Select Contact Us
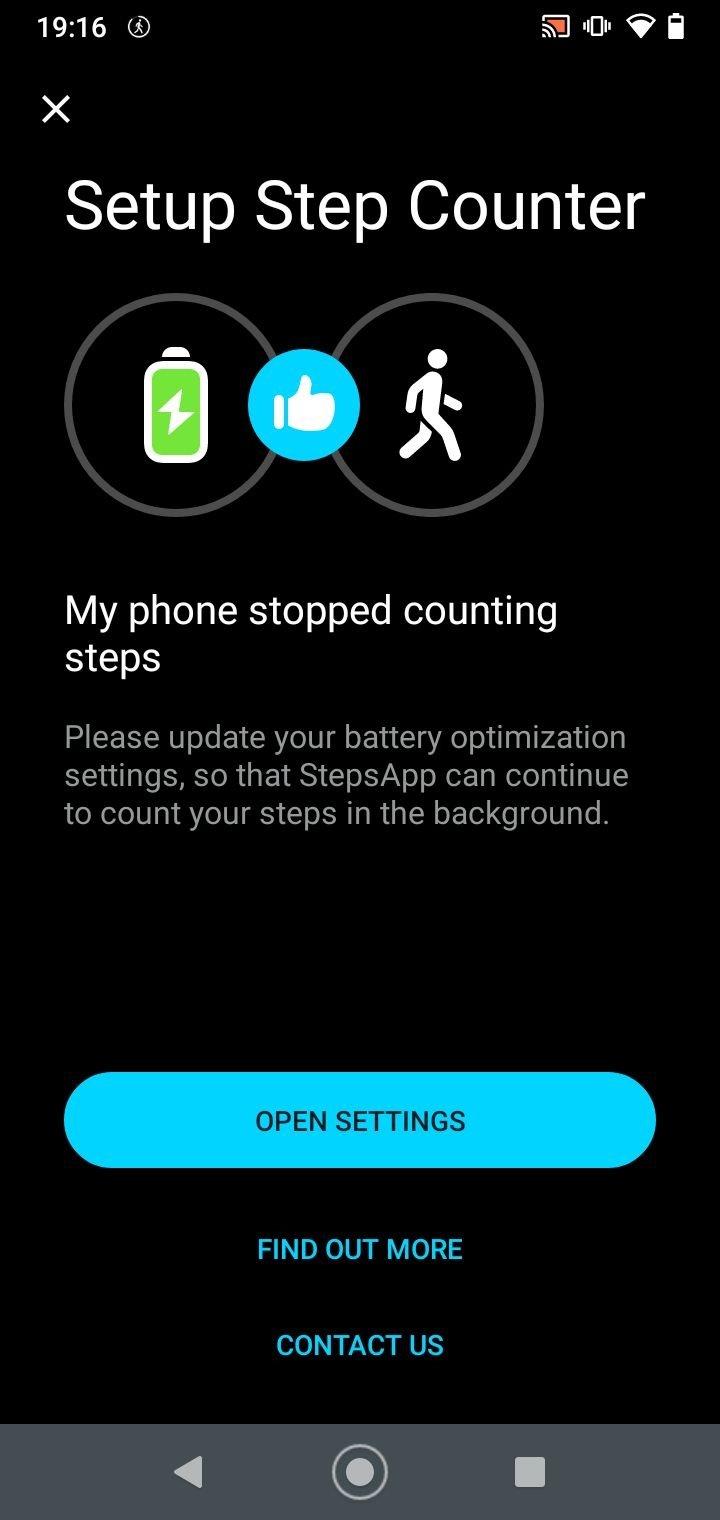 click(360, 1345)
